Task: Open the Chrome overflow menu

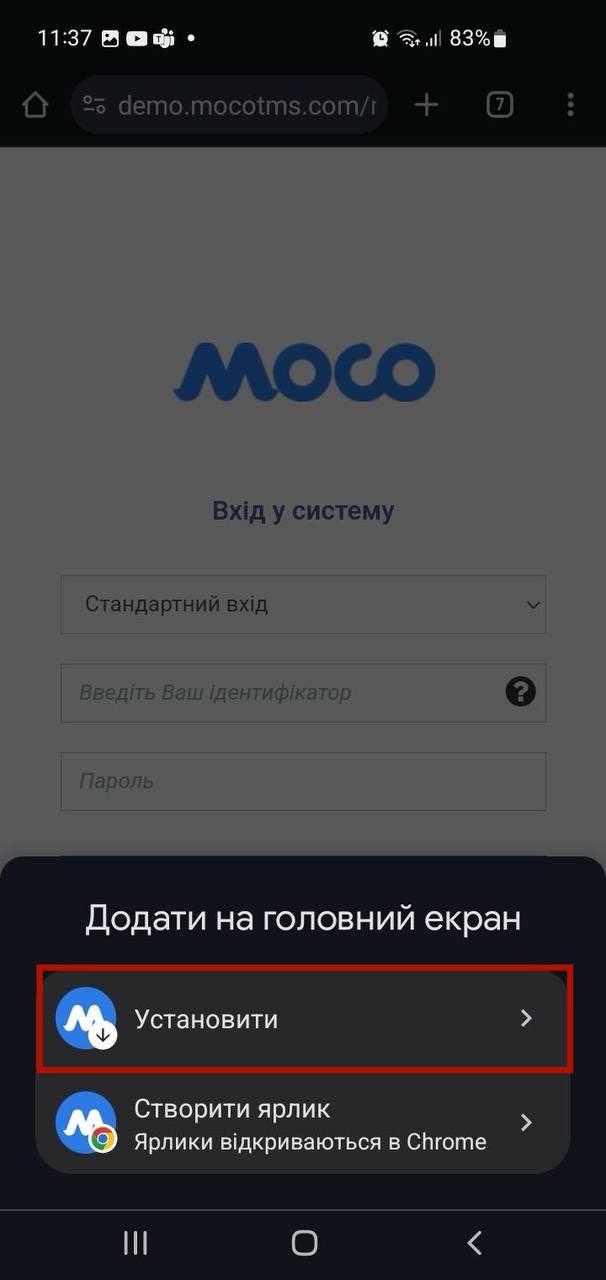Action: coord(570,105)
